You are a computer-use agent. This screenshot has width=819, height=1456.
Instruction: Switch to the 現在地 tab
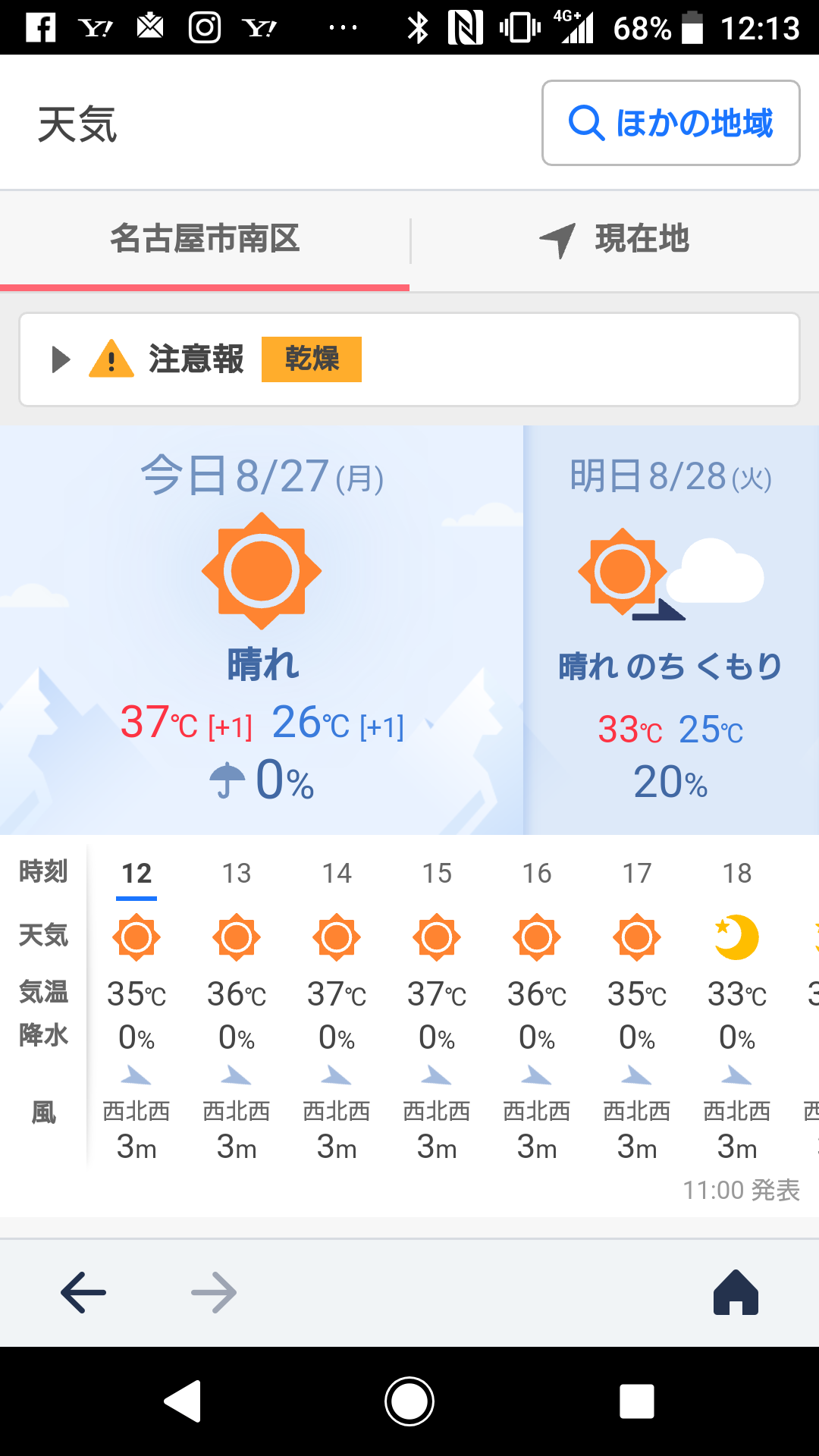click(x=614, y=240)
